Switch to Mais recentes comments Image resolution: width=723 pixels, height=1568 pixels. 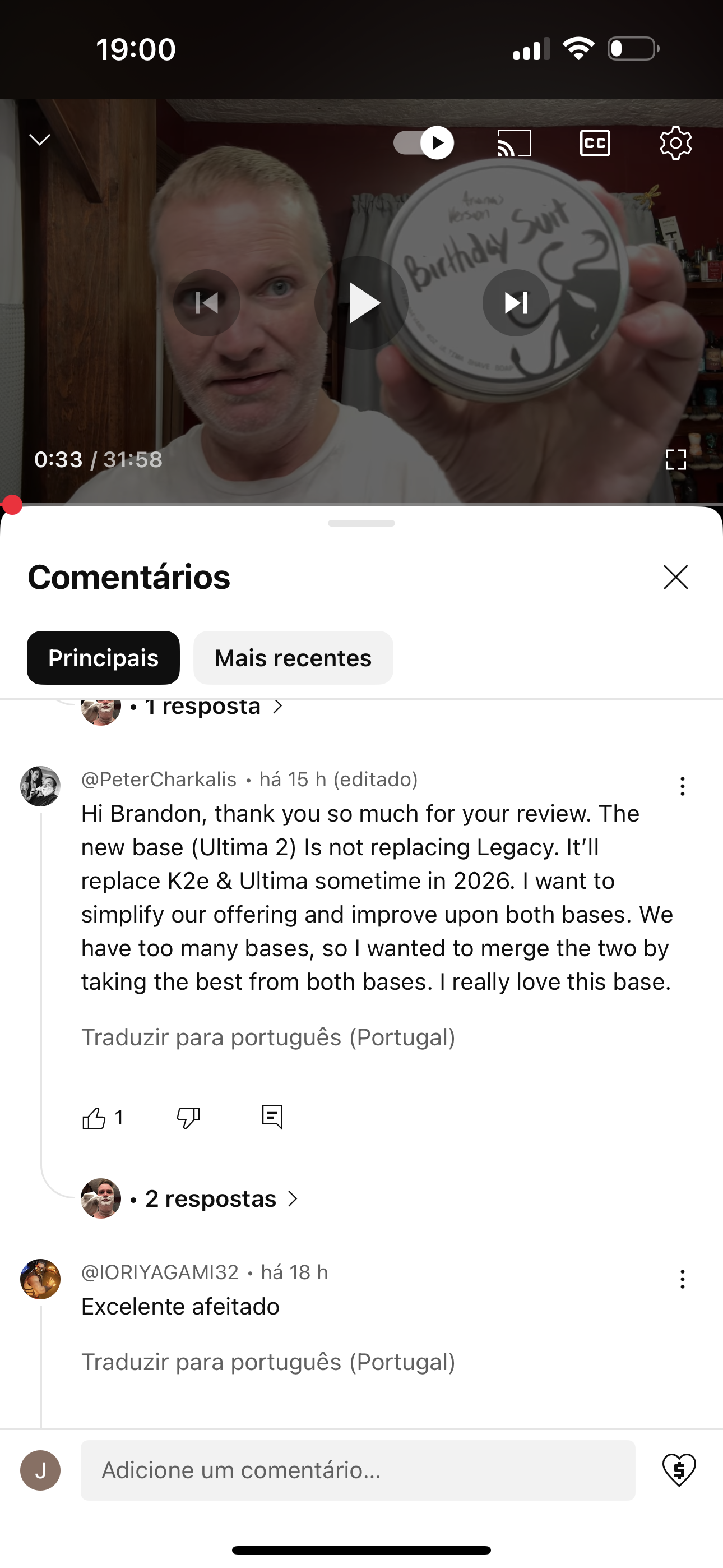coord(293,658)
